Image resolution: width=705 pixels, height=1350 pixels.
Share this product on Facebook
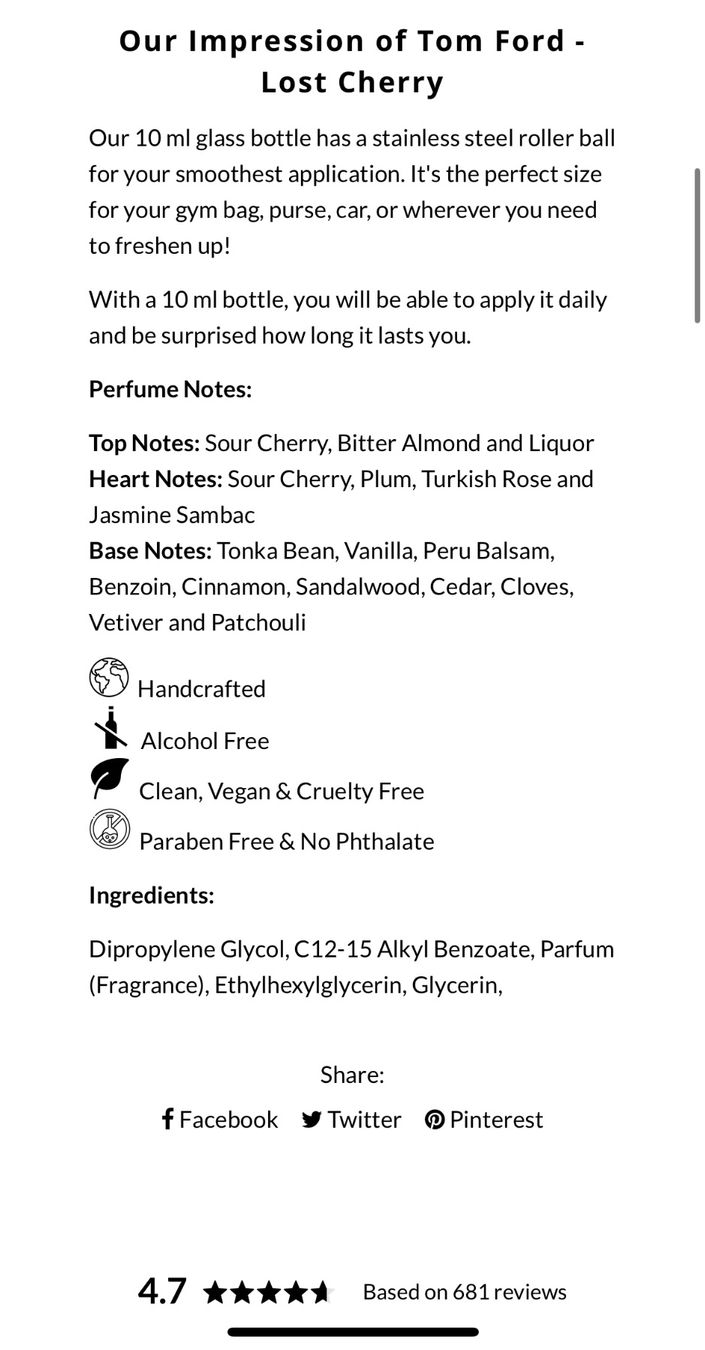pyautogui.click(x=220, y=1119)
